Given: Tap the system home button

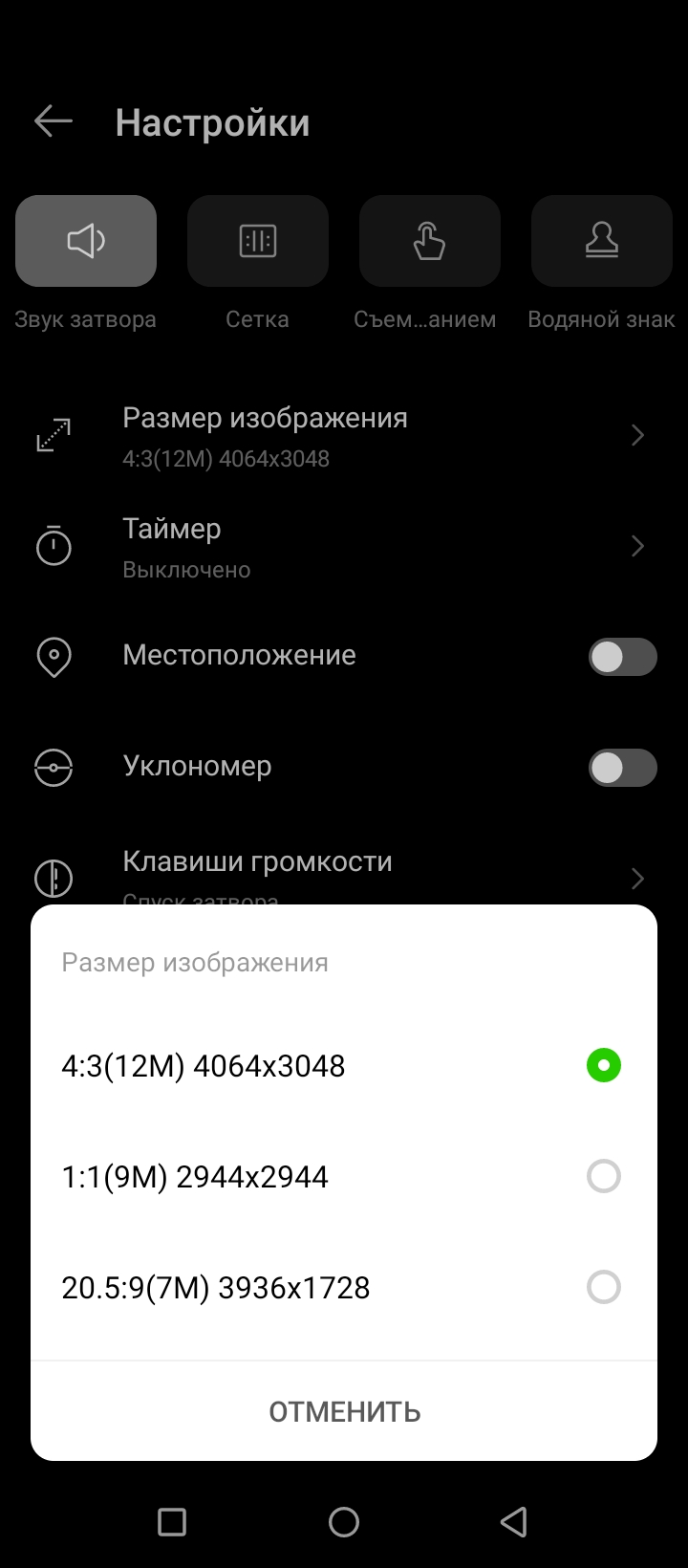Looking at the screenshot, I should pyautogui.click(x=344, y=1521).
